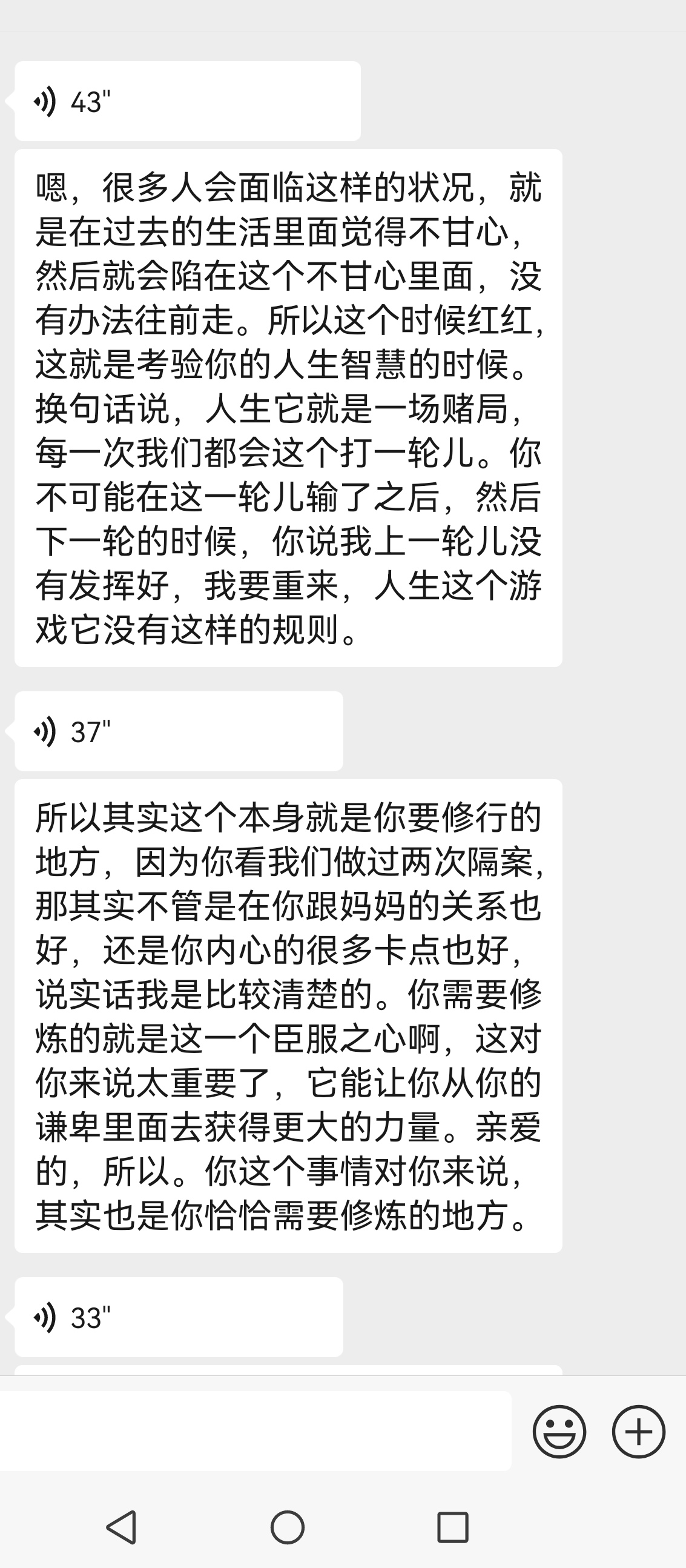
Task: Go to the home screen
Action: (x=287, y=1527)
